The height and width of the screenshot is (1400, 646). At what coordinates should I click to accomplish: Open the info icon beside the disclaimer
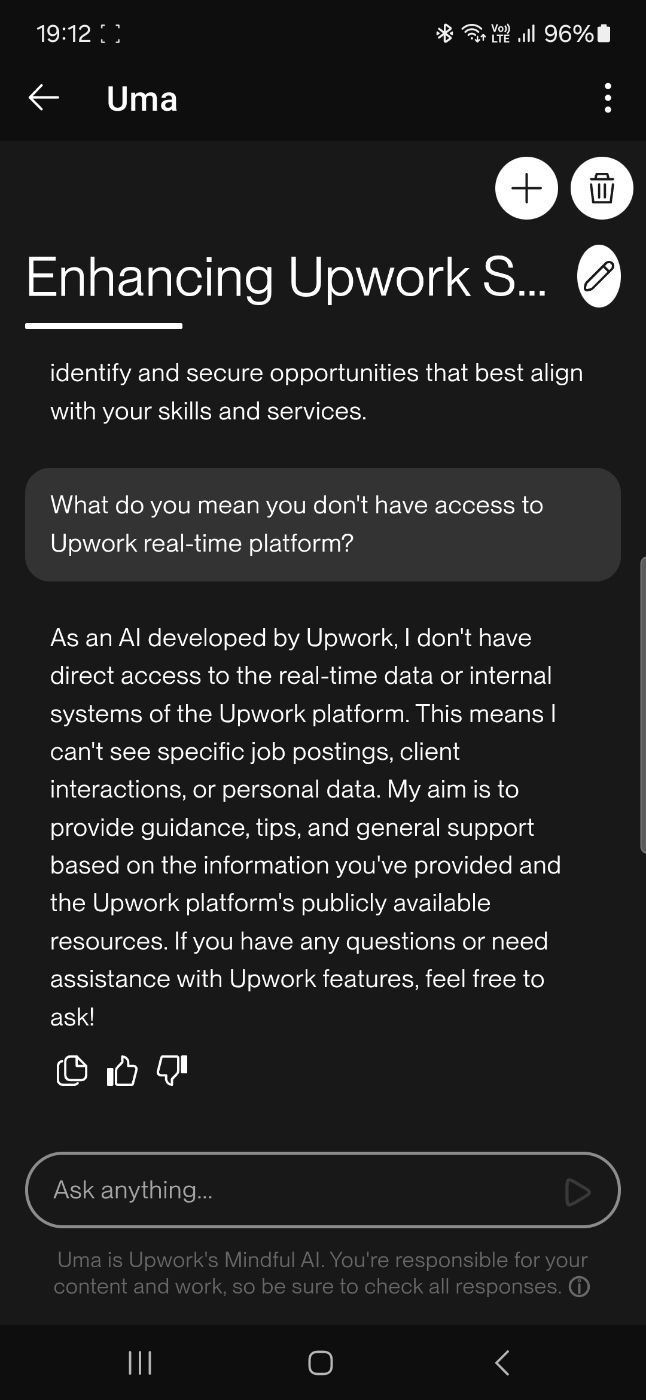click(x=579, y=1288)
